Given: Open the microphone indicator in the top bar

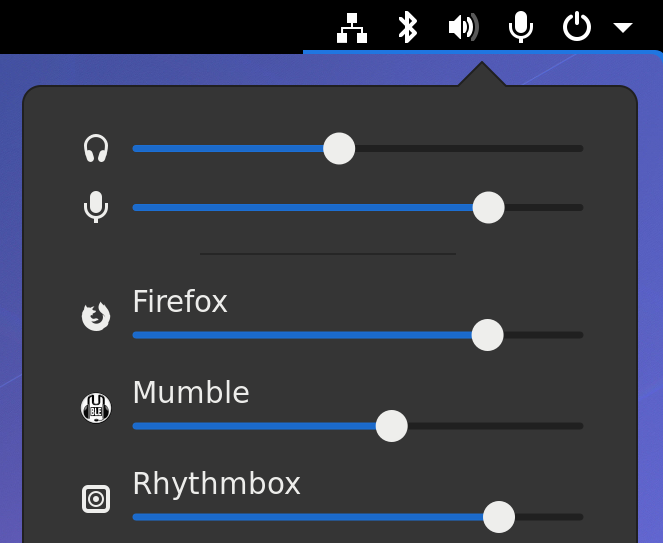Looking at the screenshot, I should click(520, 27).
